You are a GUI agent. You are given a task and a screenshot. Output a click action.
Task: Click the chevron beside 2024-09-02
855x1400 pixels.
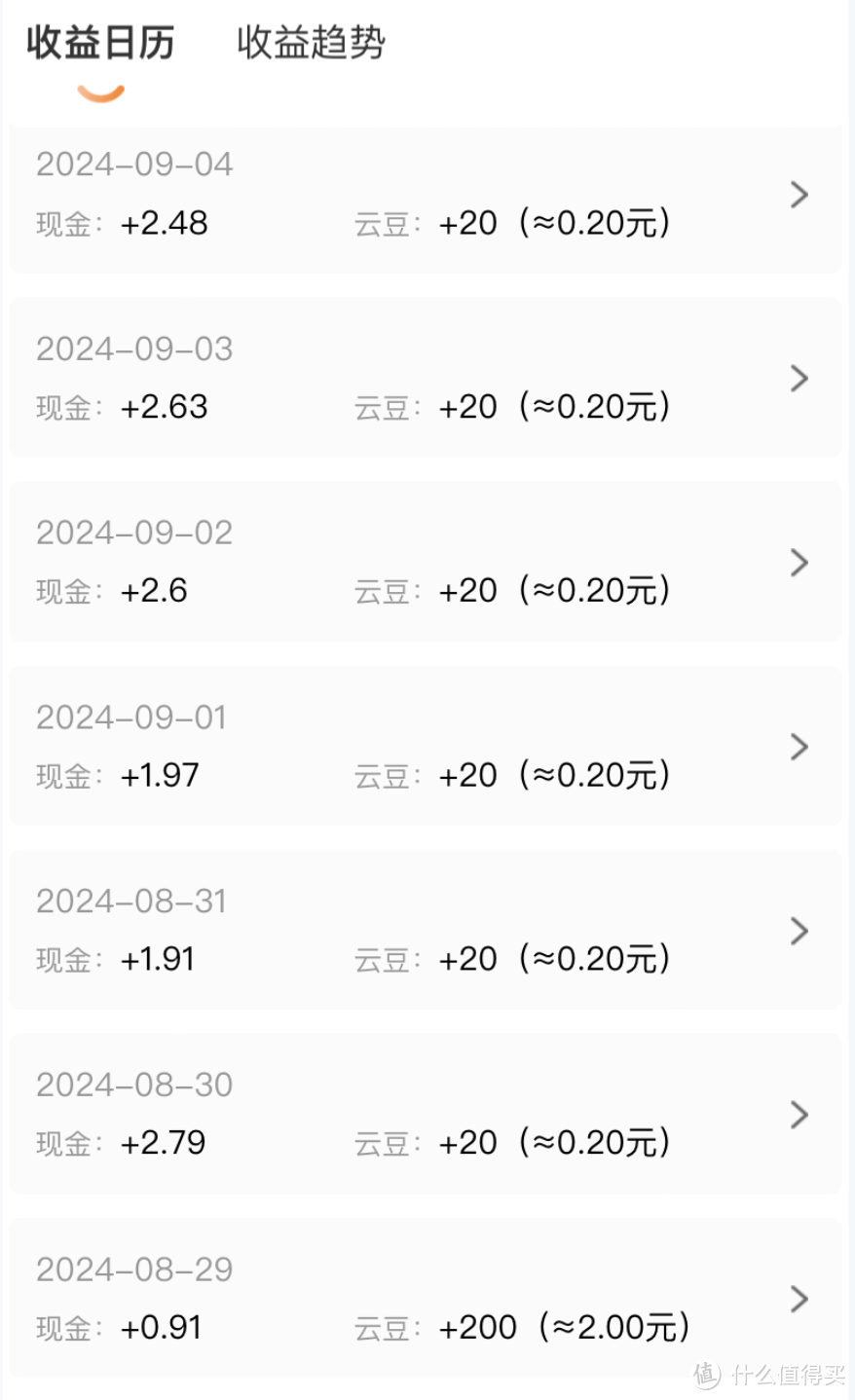[x=799, y=562]
